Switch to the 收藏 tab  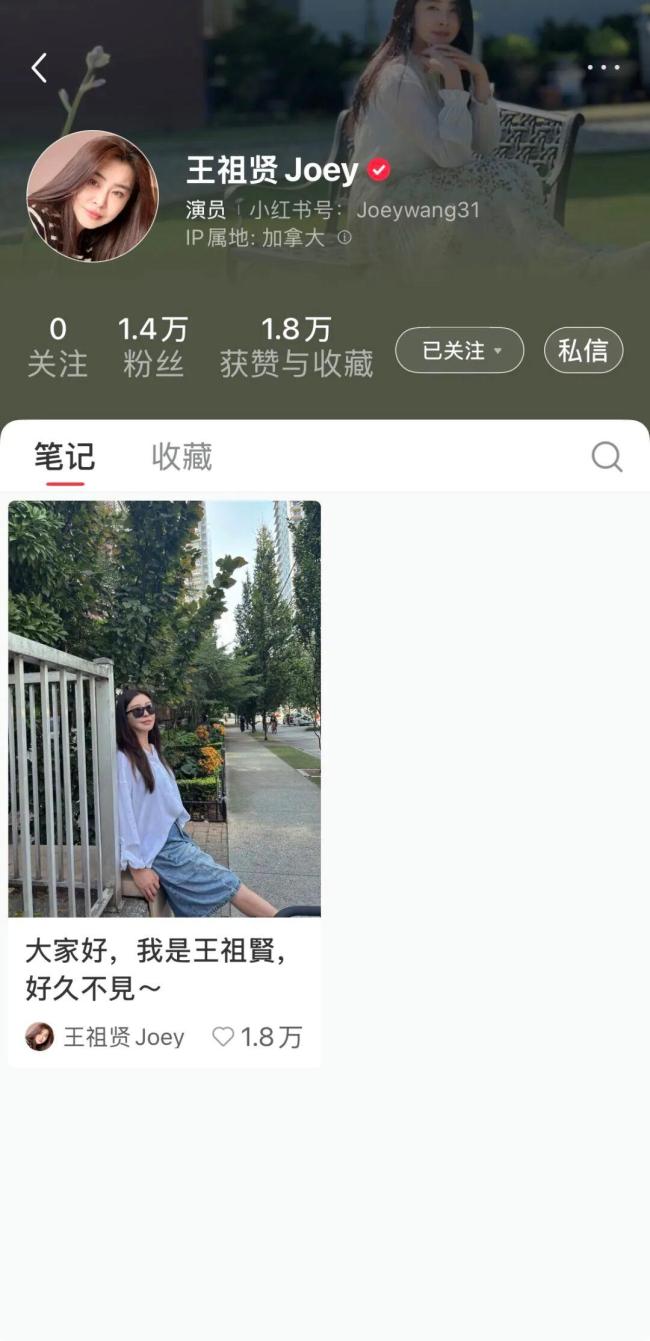[x=181, y=457]
